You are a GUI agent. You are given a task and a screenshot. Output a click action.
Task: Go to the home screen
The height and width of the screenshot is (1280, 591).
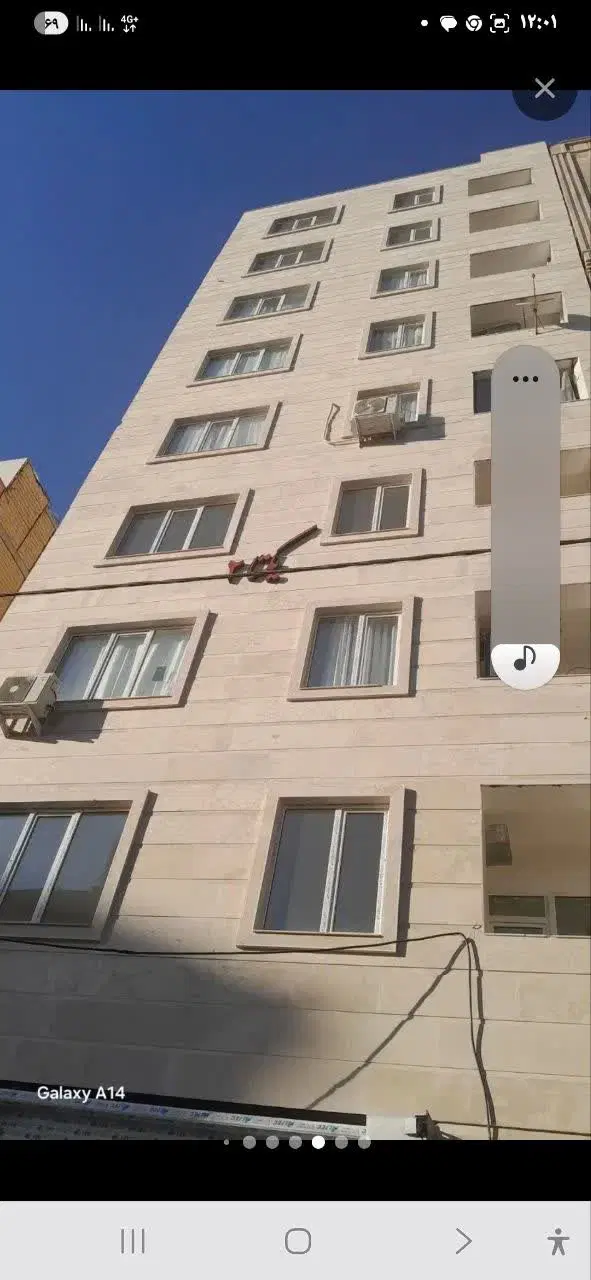298,1241
